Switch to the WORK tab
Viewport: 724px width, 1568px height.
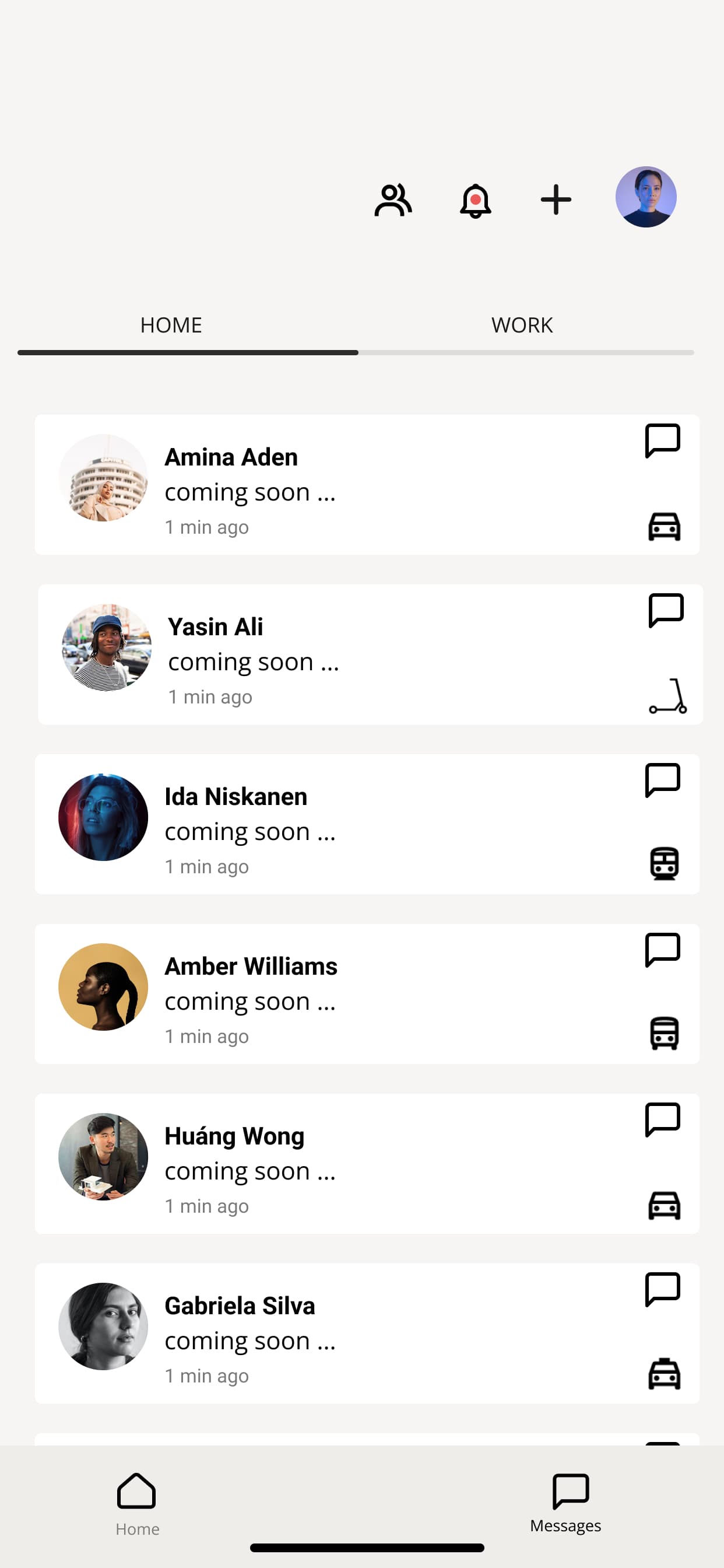[x=522, y=325]
